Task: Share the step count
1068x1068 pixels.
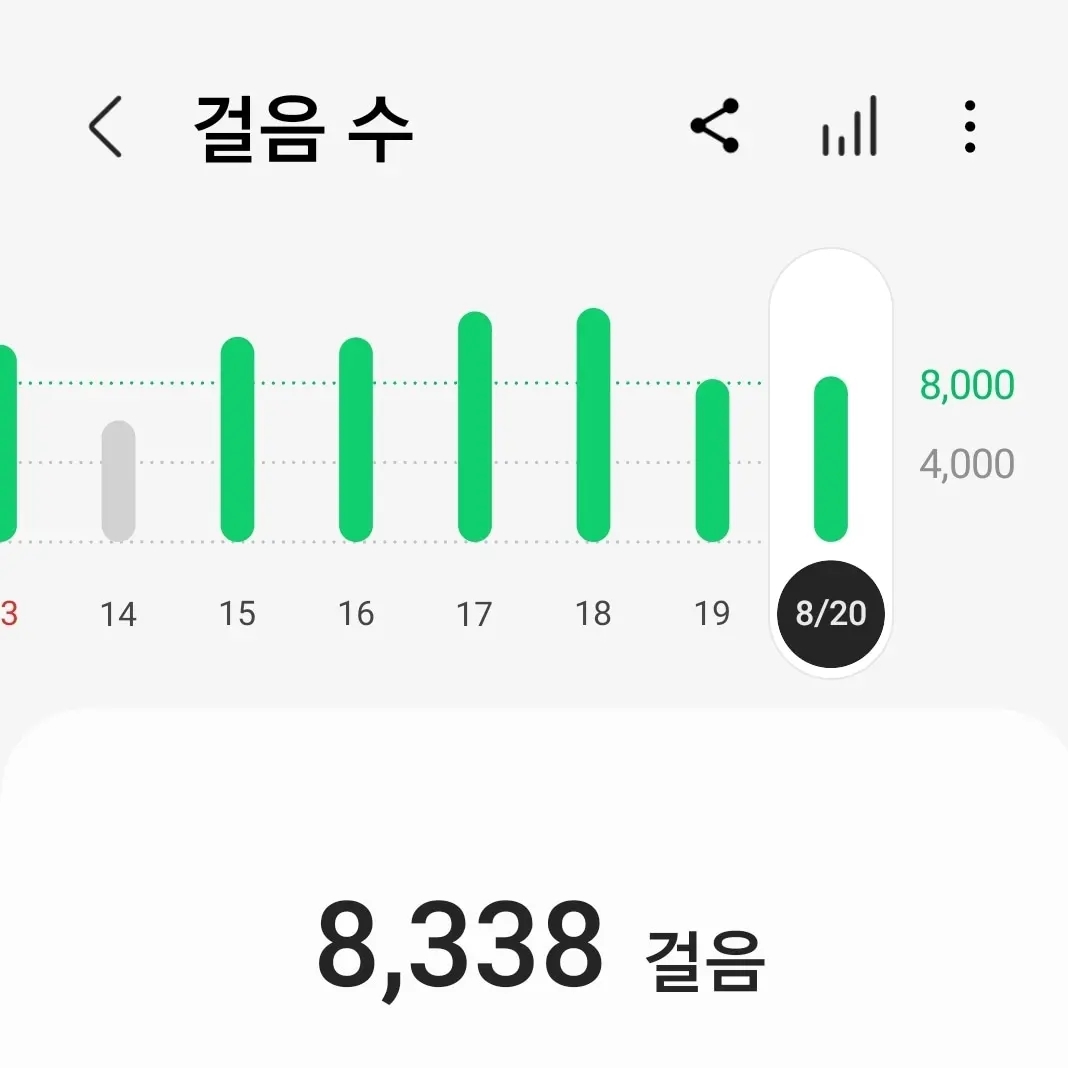Action: click(714, 126)
